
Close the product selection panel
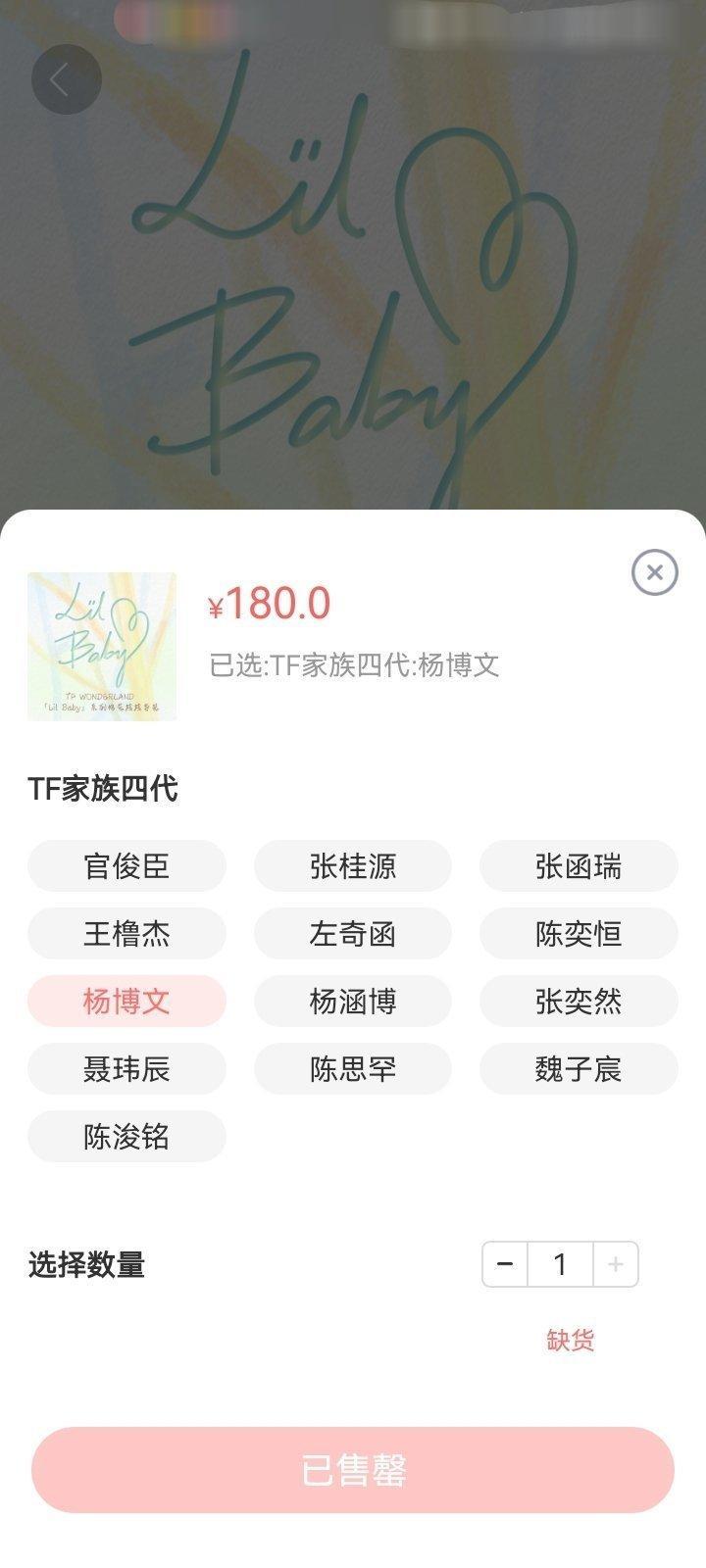click(653, 572)
